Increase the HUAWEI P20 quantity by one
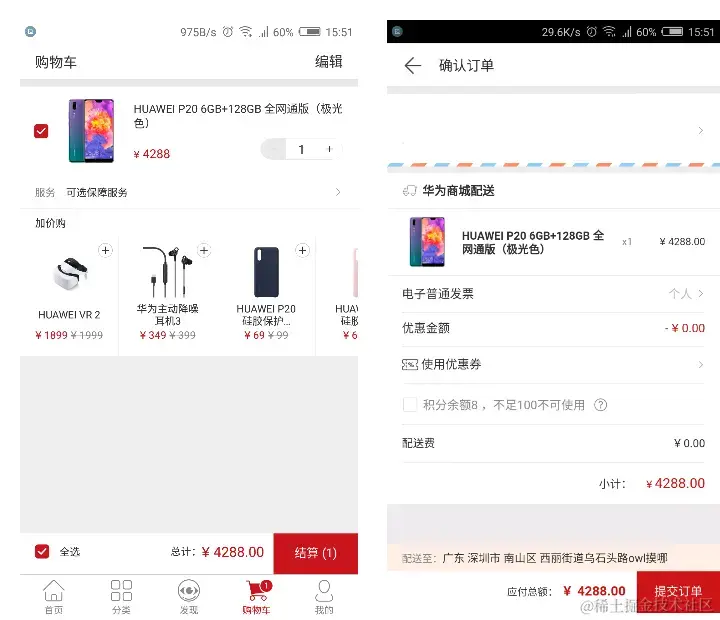Screen dimensions: 720x620 (x=329, y=149)
